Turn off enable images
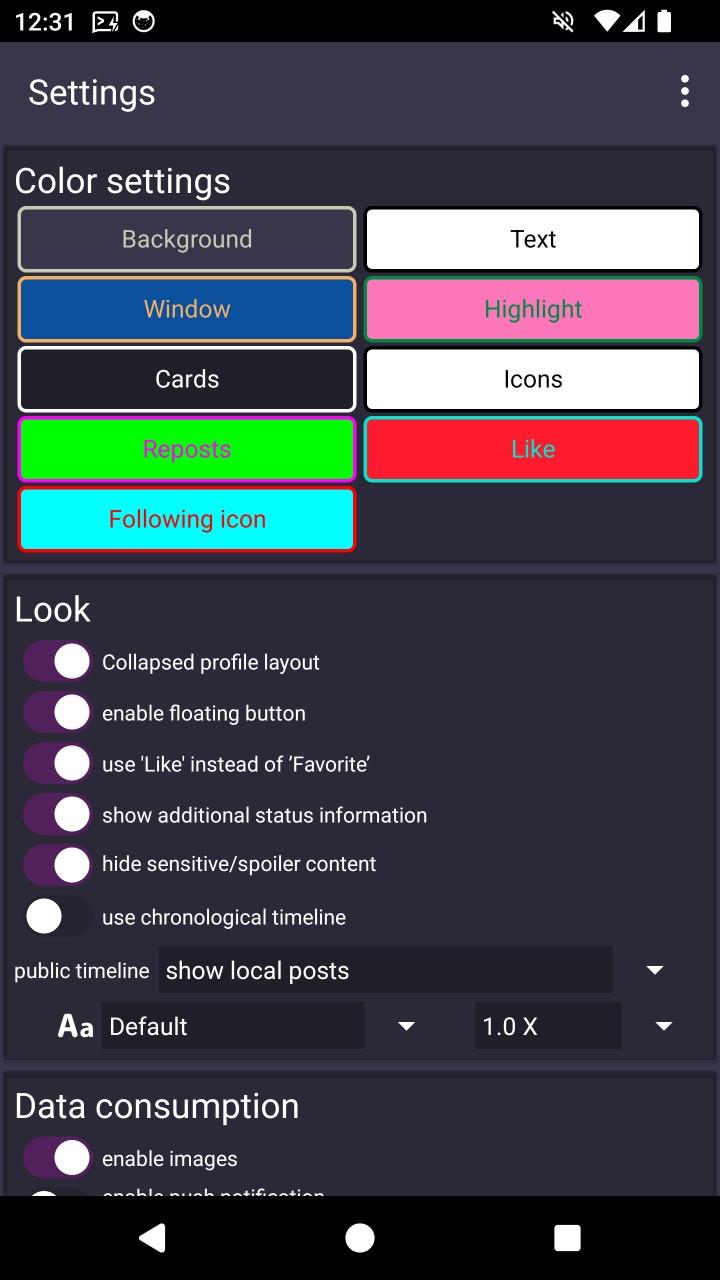This screenshot has height=1280, width=720. pyautogui.click(x=58, y=1158)
